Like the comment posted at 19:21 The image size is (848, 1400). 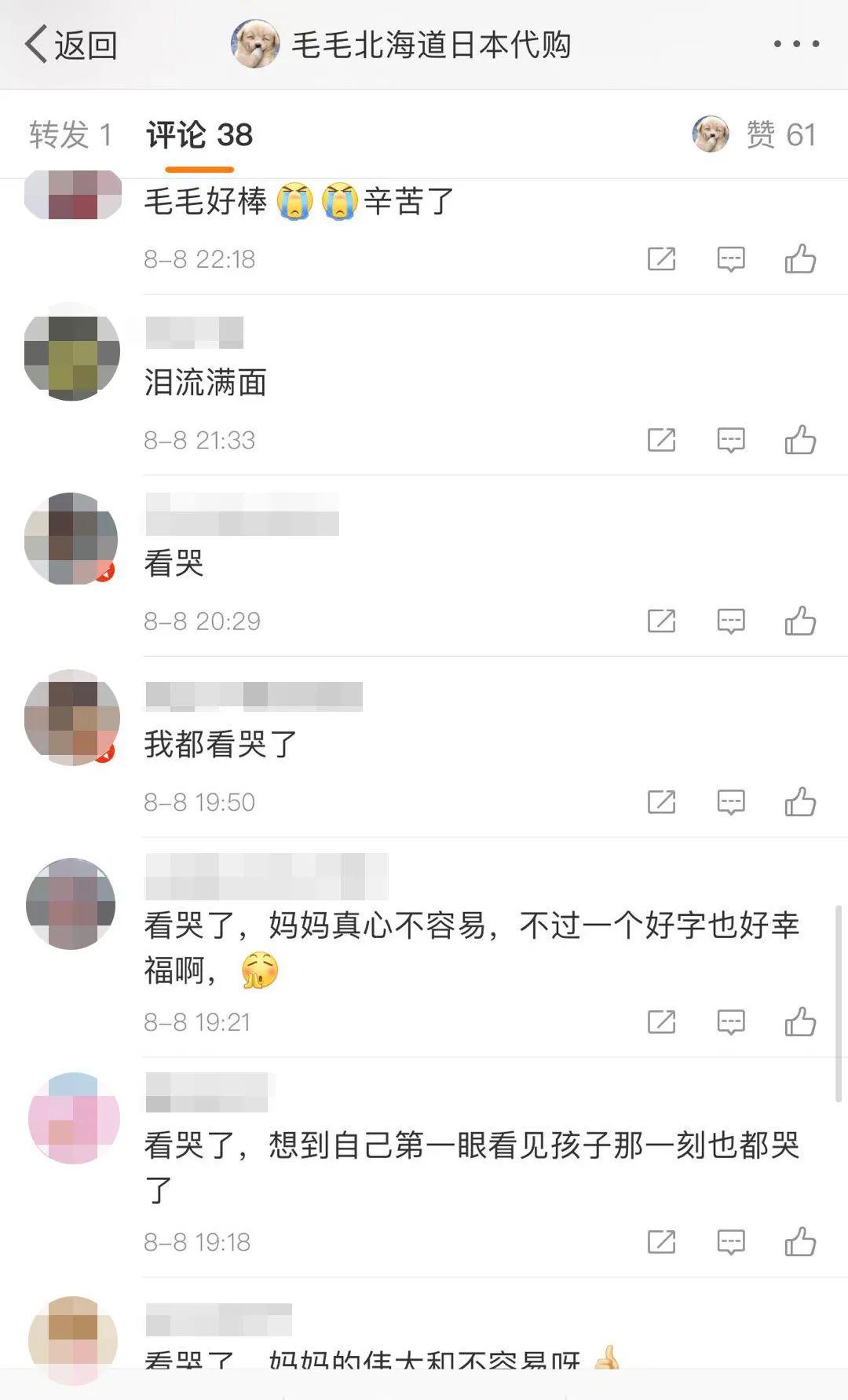click(800, 1022)
